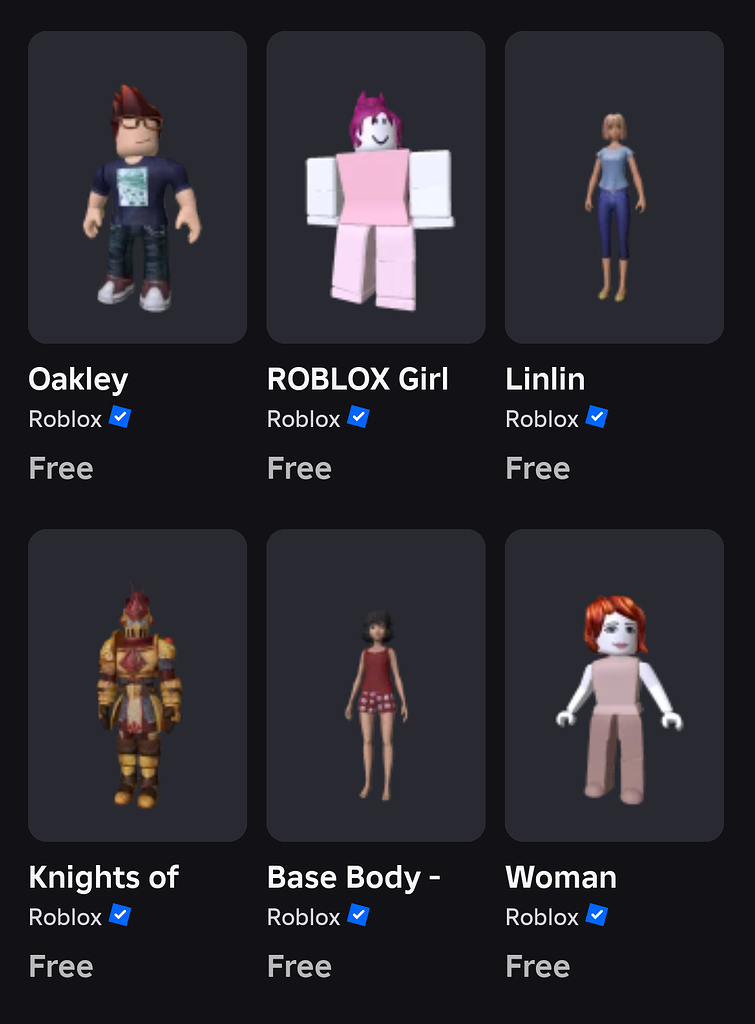Select the Linlin item title

[546, 379]
